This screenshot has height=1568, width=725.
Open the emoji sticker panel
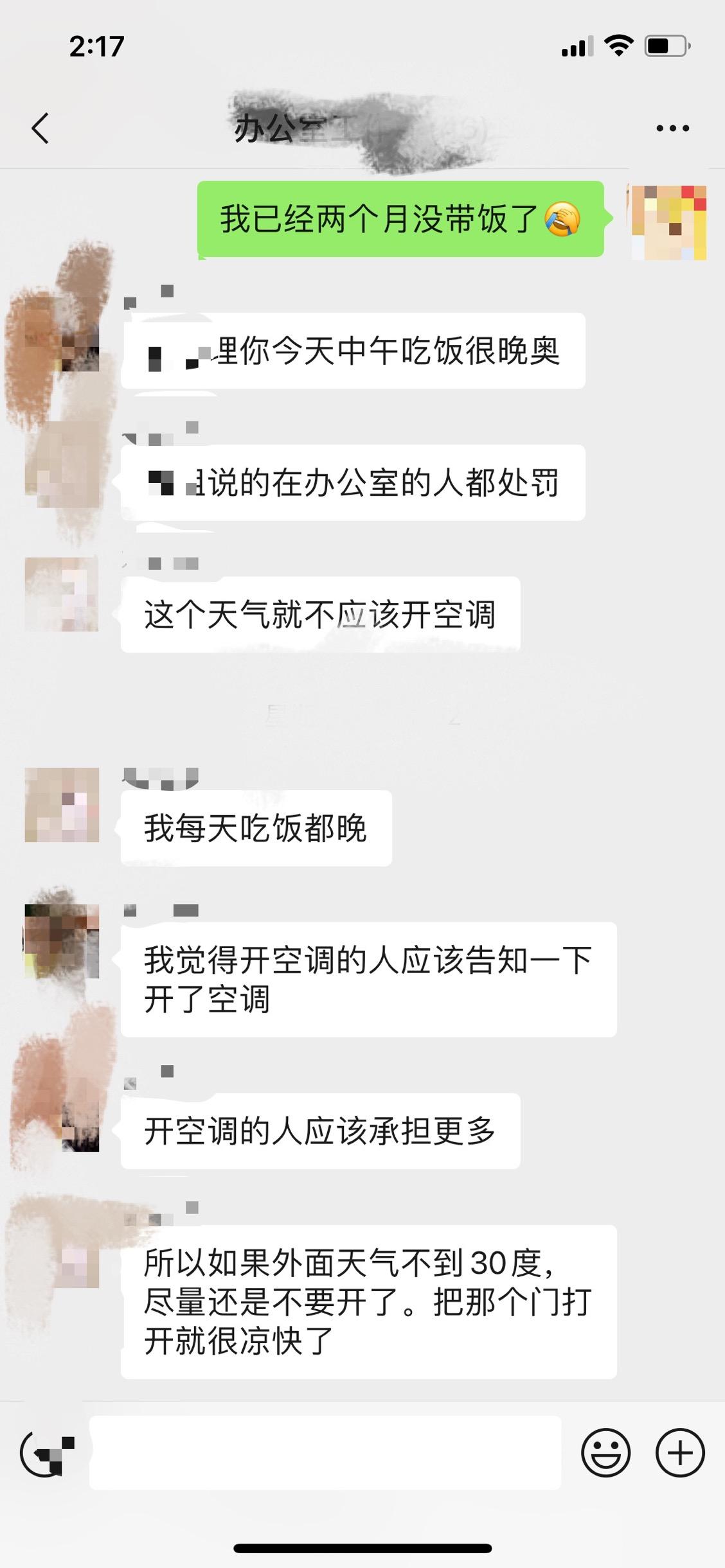point(605,1452)
